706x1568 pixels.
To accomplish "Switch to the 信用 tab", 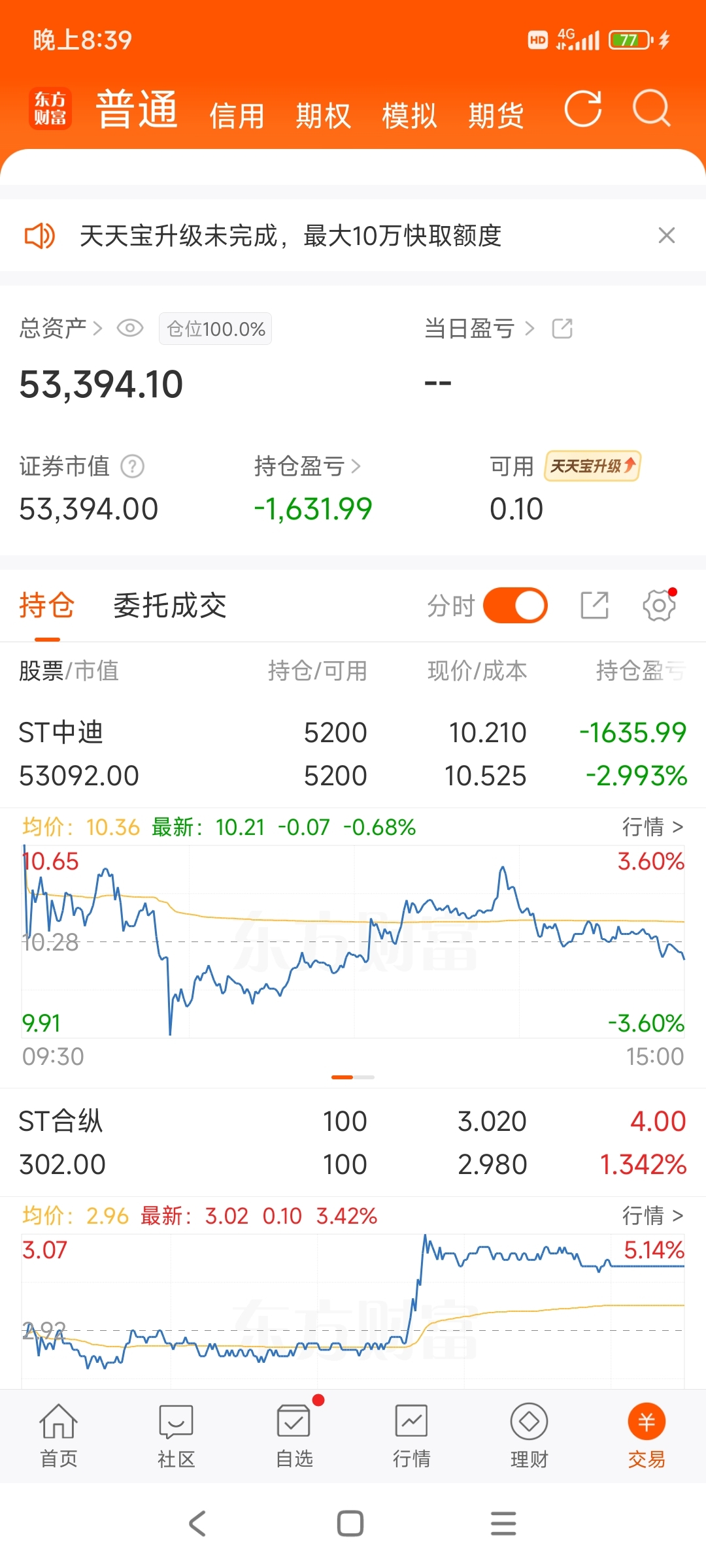I will 237,116.
